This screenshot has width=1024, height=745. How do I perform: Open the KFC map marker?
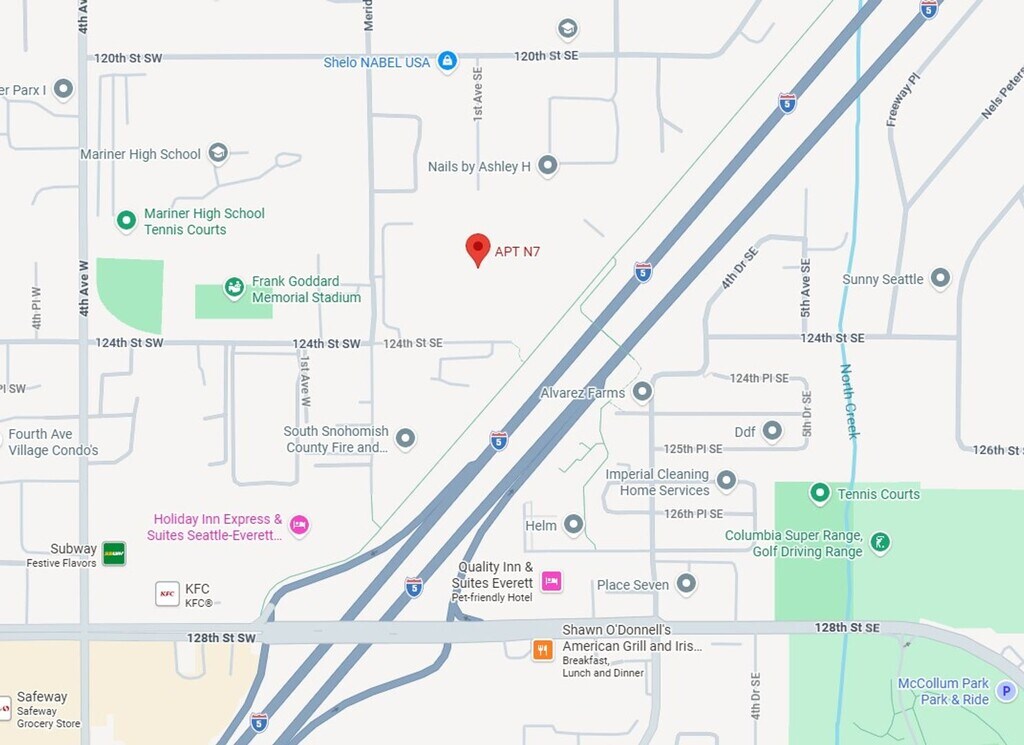coord(167,594)
